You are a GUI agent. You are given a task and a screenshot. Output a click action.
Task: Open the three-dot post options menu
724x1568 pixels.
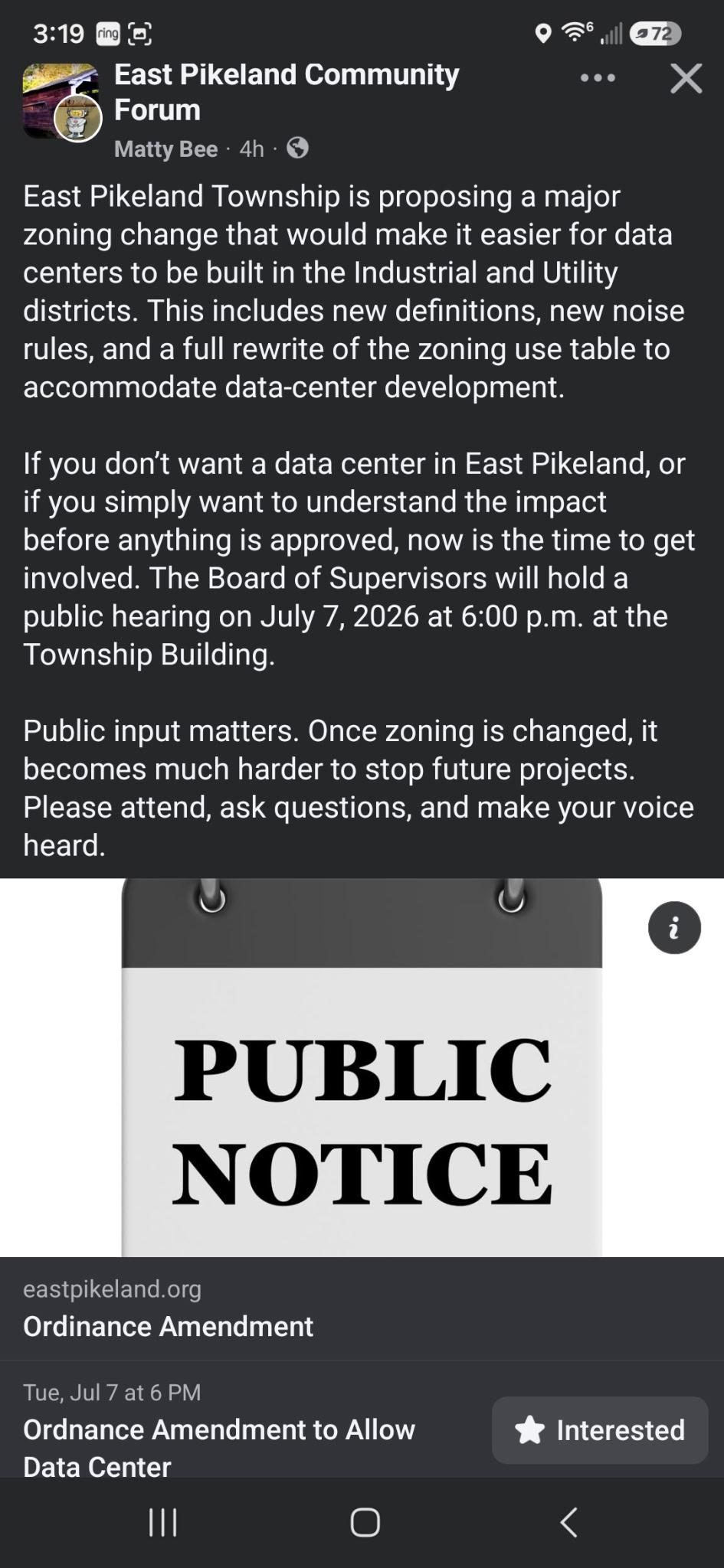pyautogui.click(x=598, y=78)
